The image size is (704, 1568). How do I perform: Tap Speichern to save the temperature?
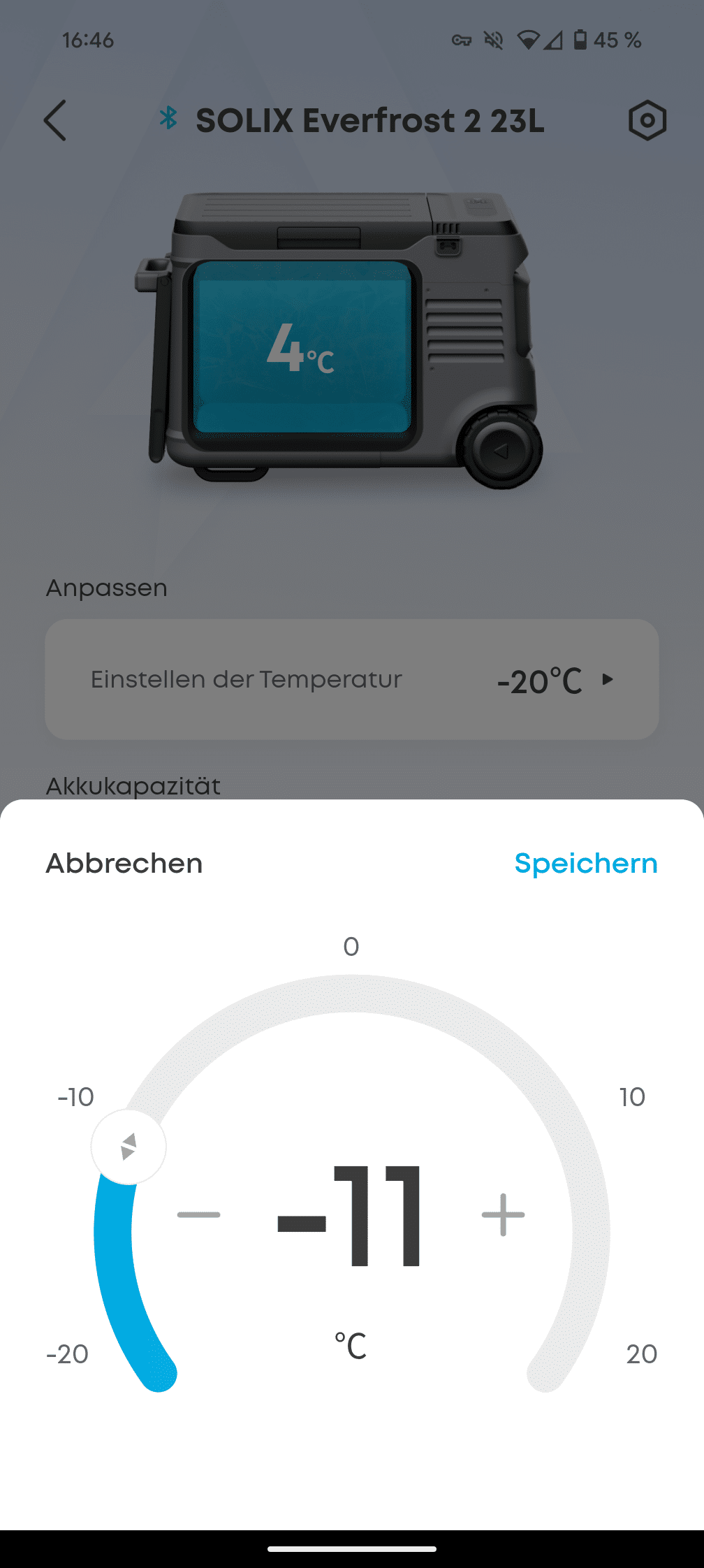585,864
